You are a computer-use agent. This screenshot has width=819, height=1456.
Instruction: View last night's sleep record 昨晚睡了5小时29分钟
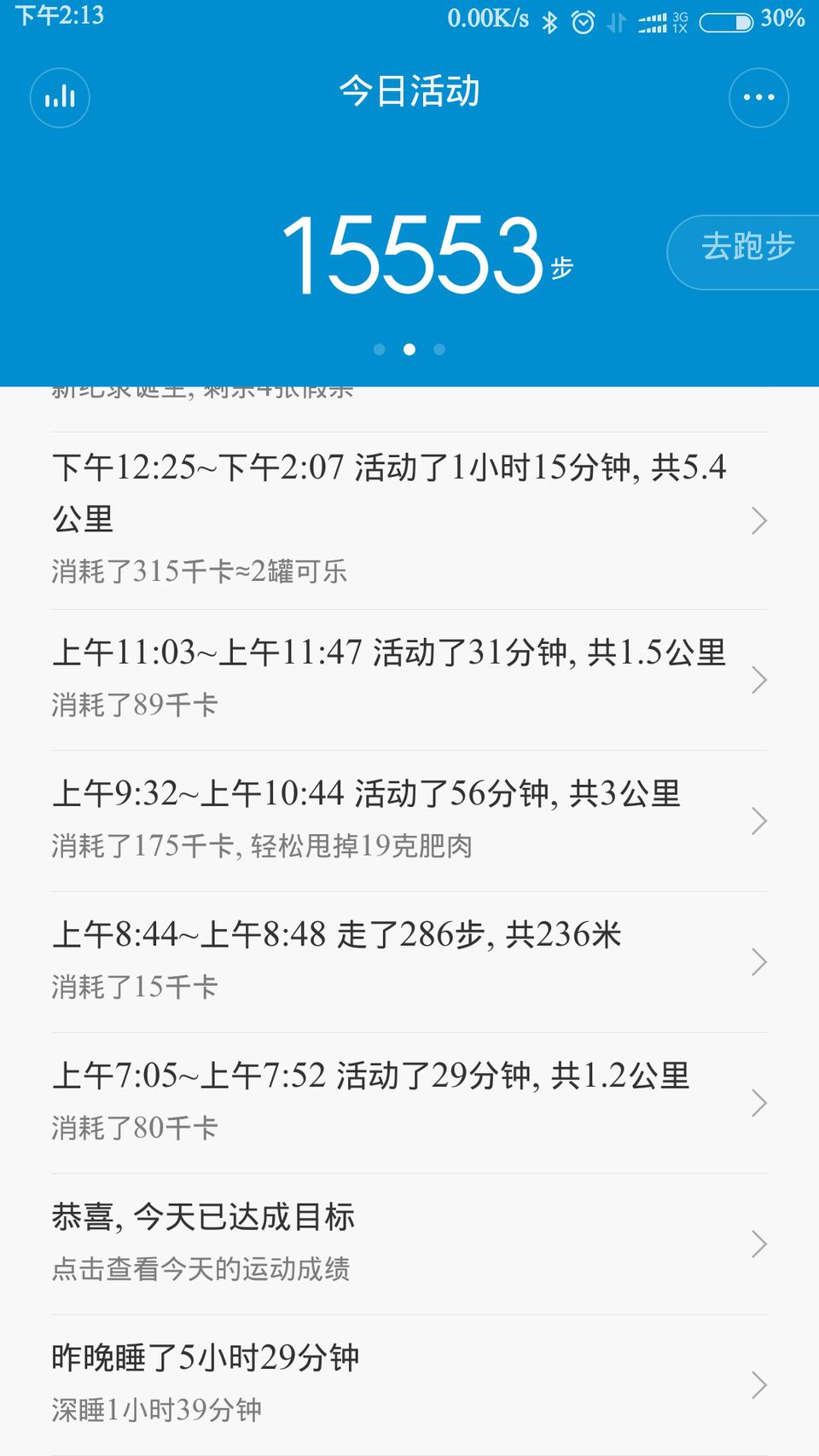coord(409,1383)
